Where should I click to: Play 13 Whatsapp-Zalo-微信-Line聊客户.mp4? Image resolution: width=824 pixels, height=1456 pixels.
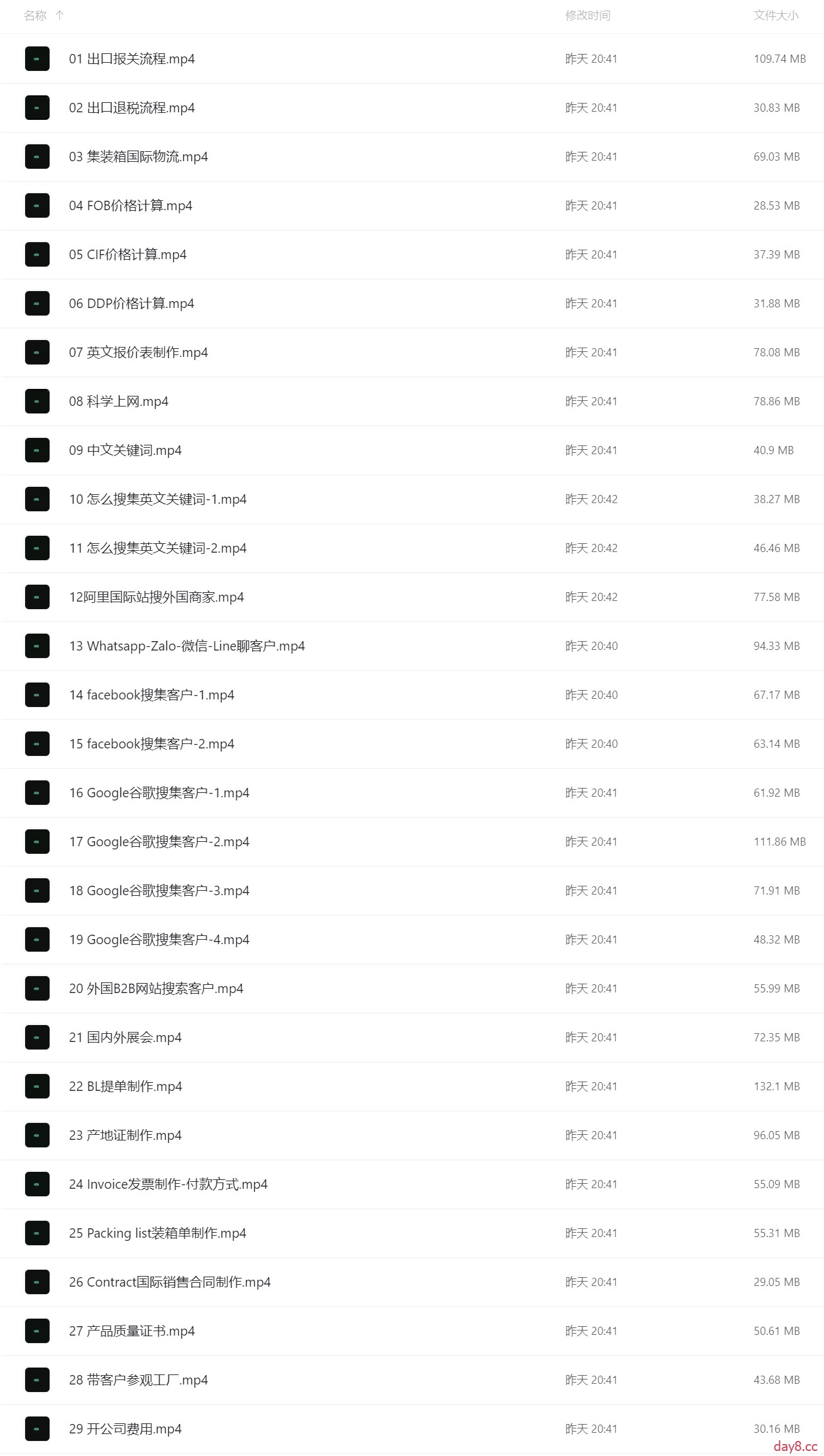pyautogui.click(x=186, y=646)
